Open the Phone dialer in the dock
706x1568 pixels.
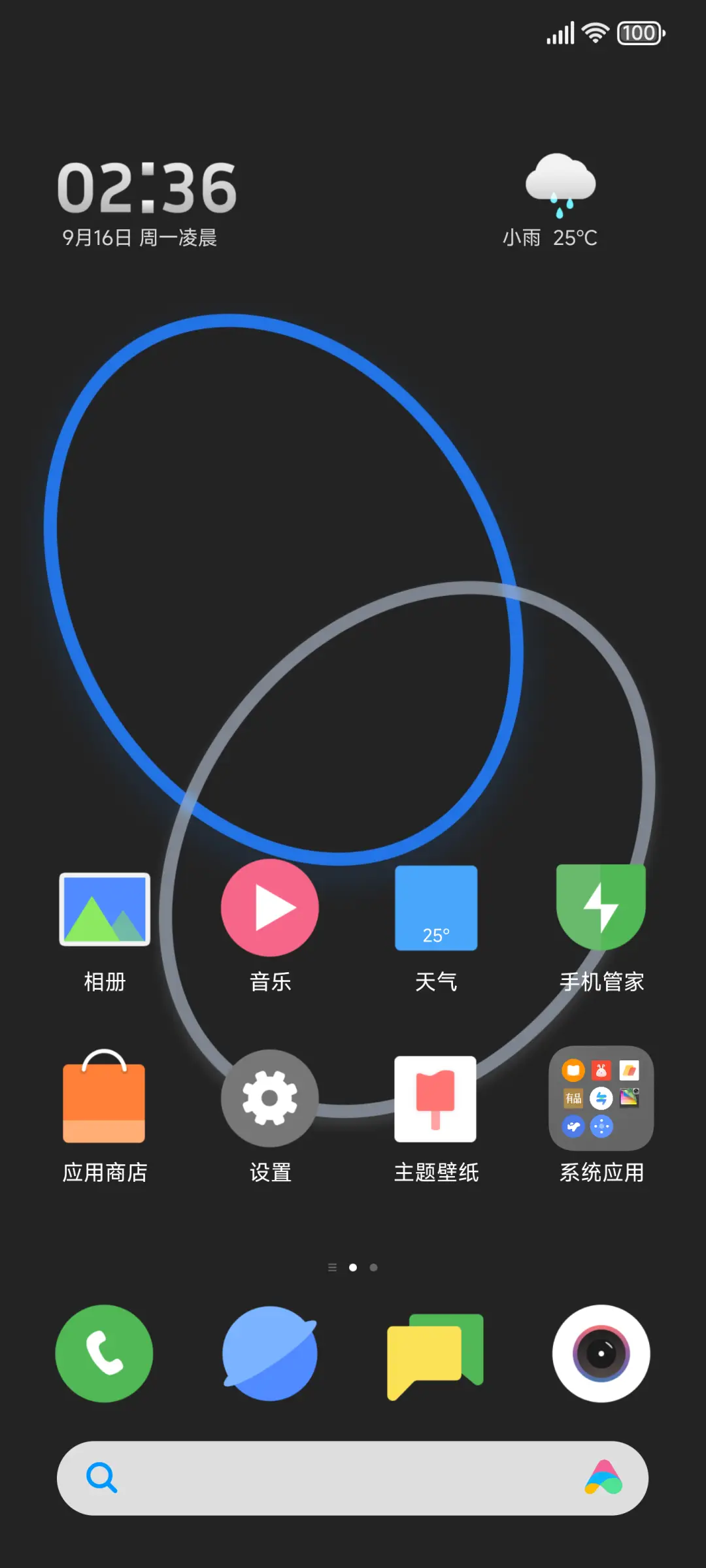tap(105, 1354)
